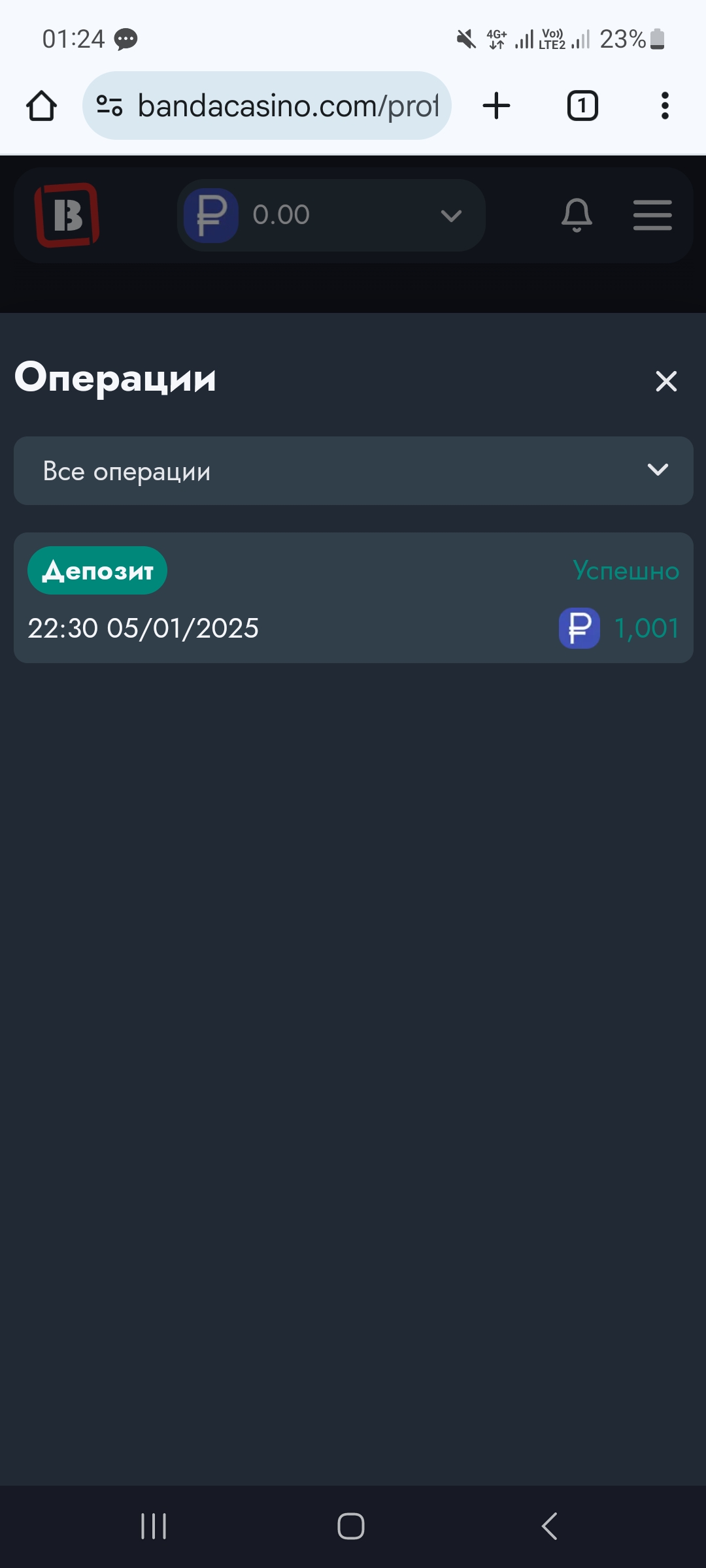Go back using the system back button
This screenshot has width=706, height=1568.
pos(549,1526)
